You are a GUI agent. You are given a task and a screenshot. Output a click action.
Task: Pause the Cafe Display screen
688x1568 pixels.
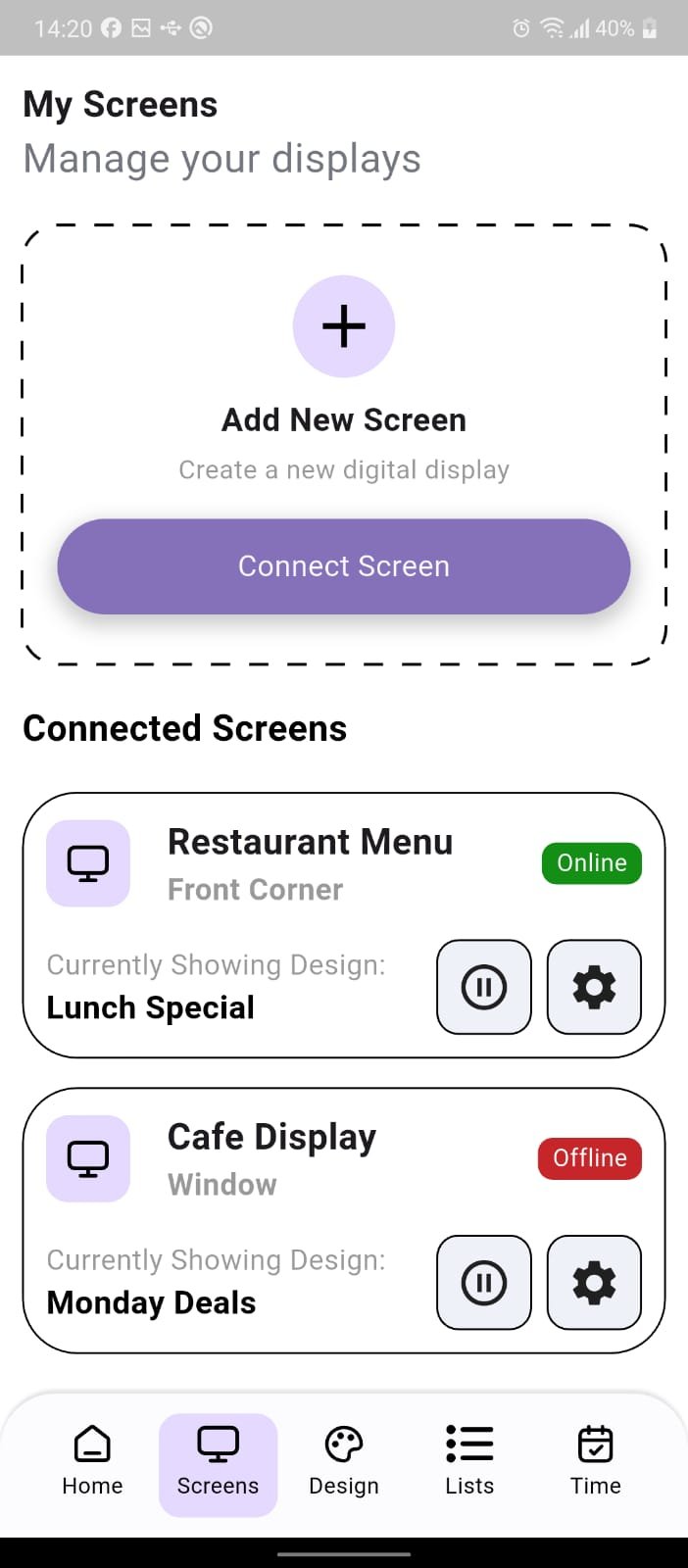pyautogui.click(x=484, y=1283)
